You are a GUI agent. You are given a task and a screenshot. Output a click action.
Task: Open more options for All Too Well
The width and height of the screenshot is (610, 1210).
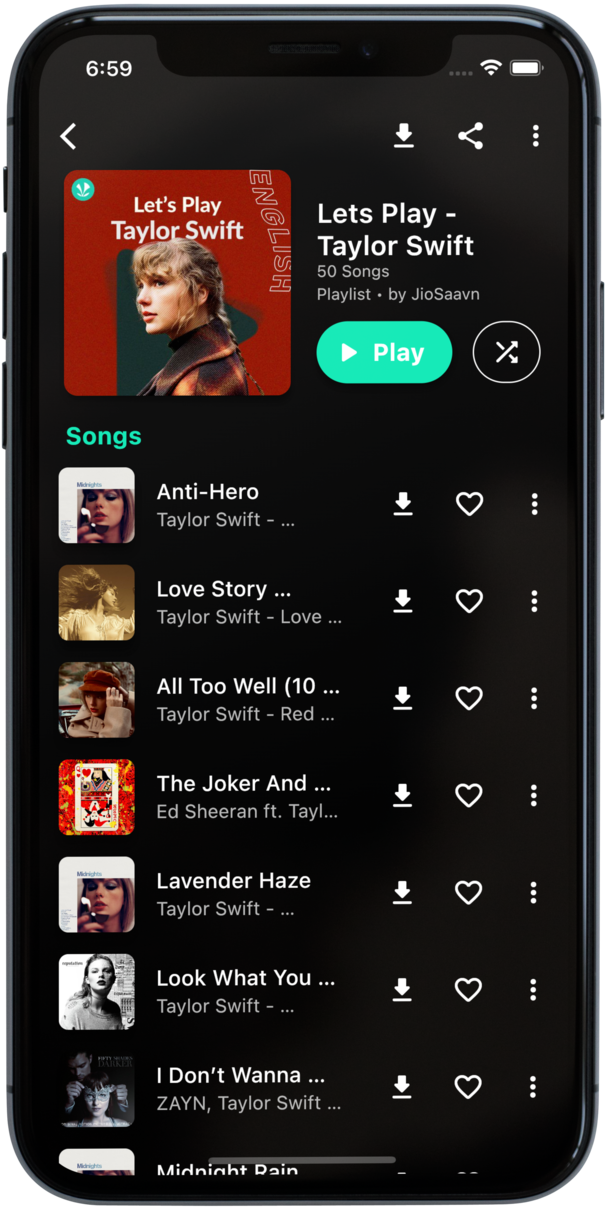pos(534,698)
